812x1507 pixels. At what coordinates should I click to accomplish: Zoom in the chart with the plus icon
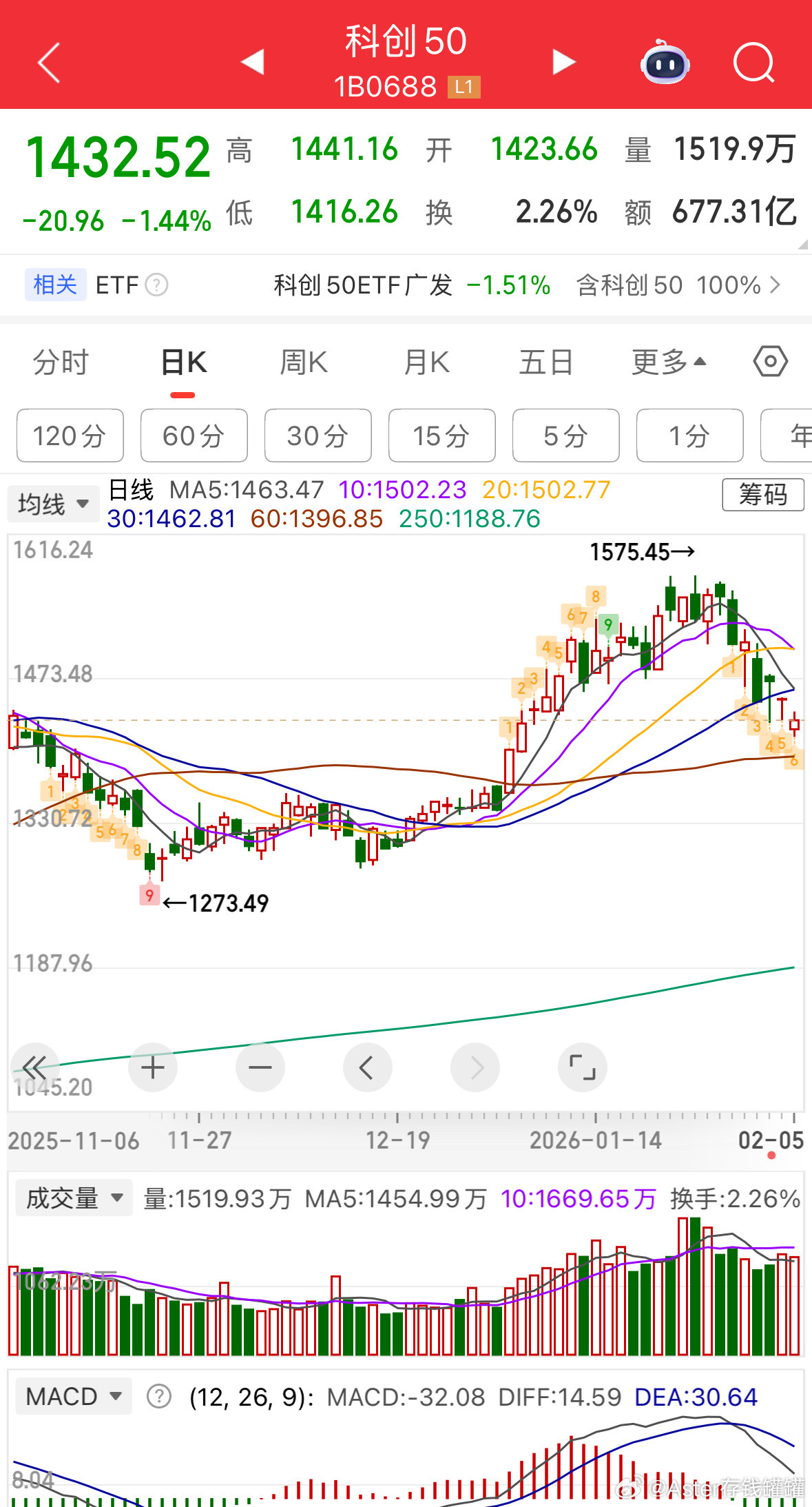[152, 1067]
